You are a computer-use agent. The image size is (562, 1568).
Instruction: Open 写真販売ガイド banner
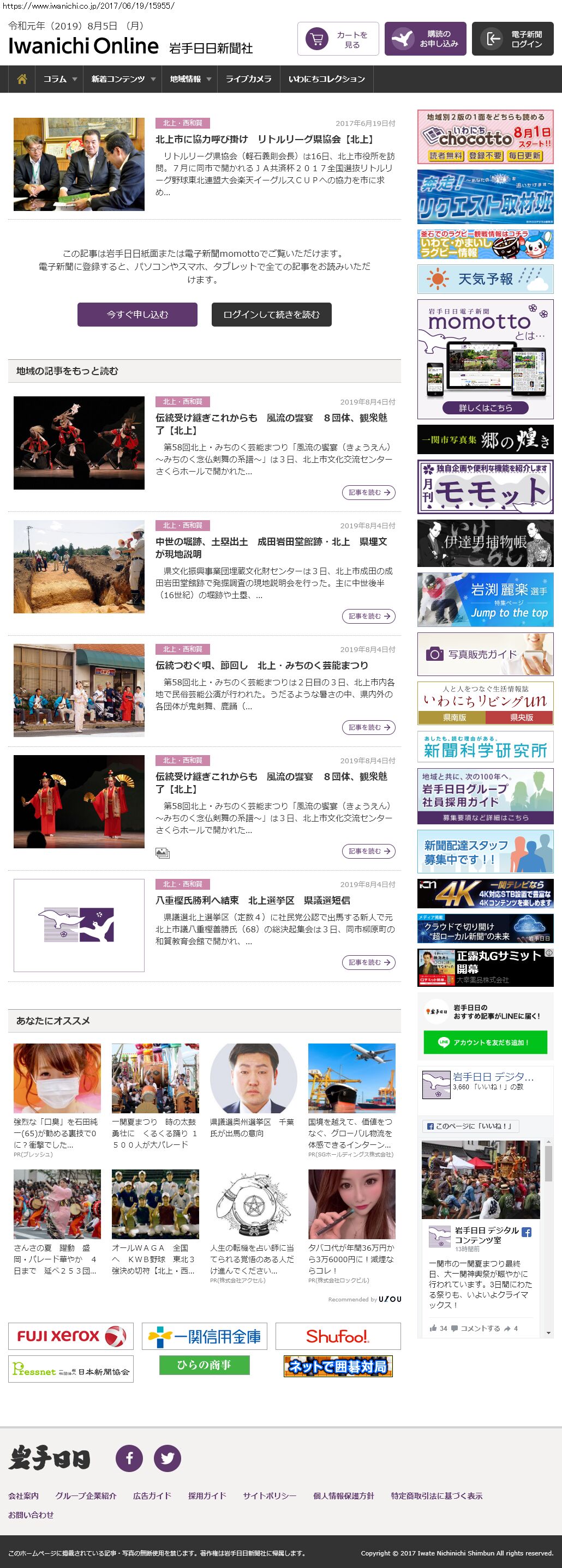[x=485, y=654]
